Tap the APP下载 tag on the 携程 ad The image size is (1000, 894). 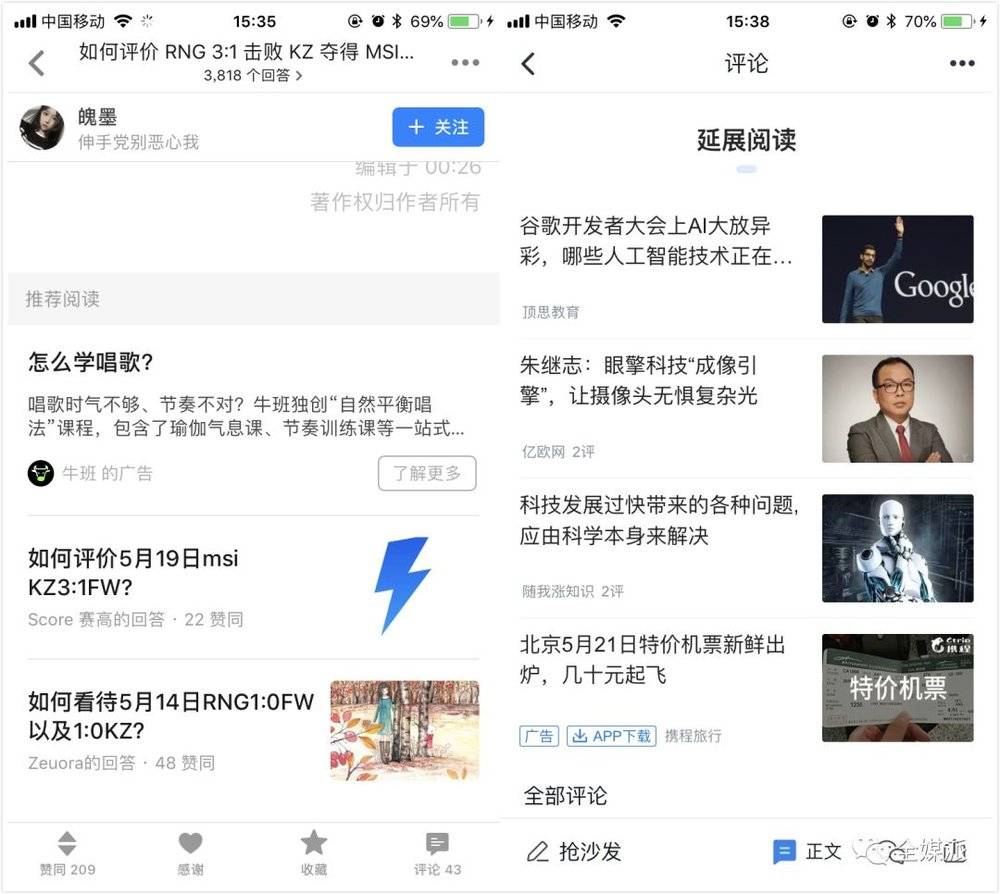click(x=611, y=736)
